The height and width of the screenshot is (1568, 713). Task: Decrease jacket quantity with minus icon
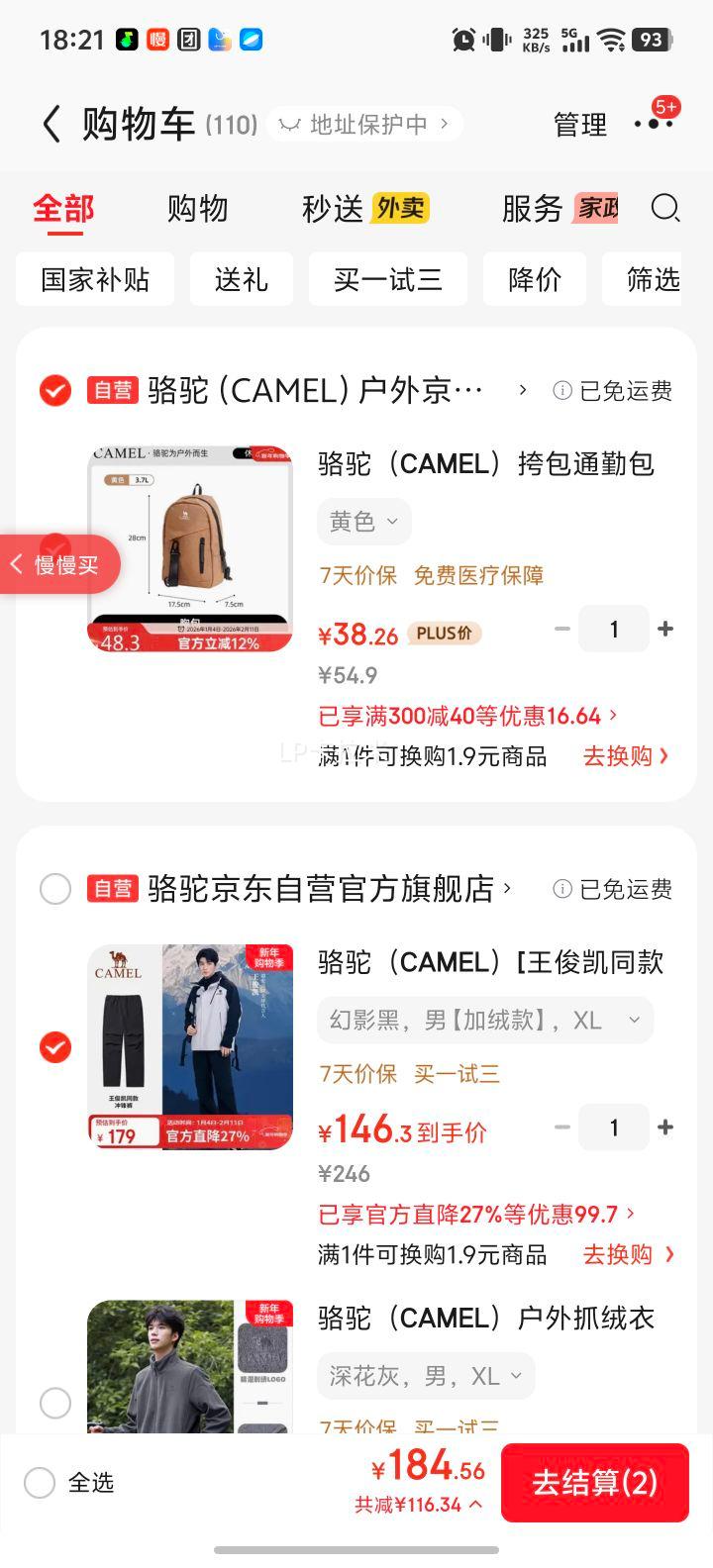pos(561,1127)
